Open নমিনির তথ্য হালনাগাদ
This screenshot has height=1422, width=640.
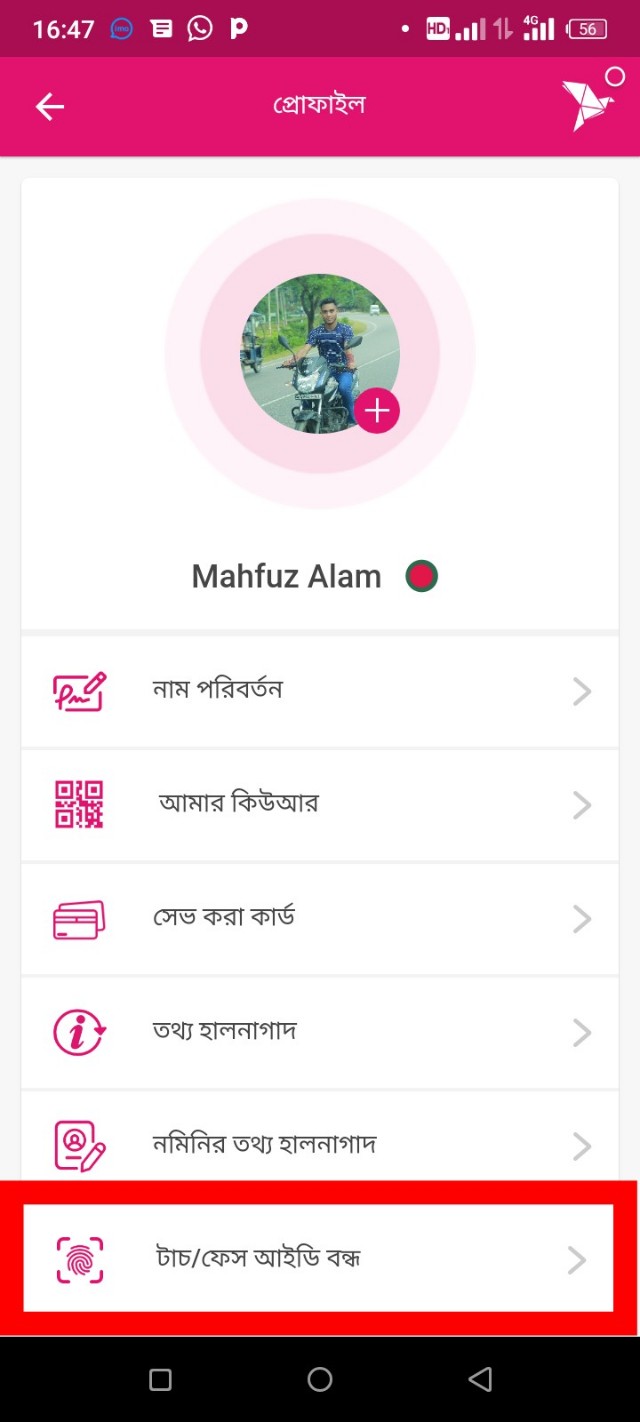coord(320,1145)
